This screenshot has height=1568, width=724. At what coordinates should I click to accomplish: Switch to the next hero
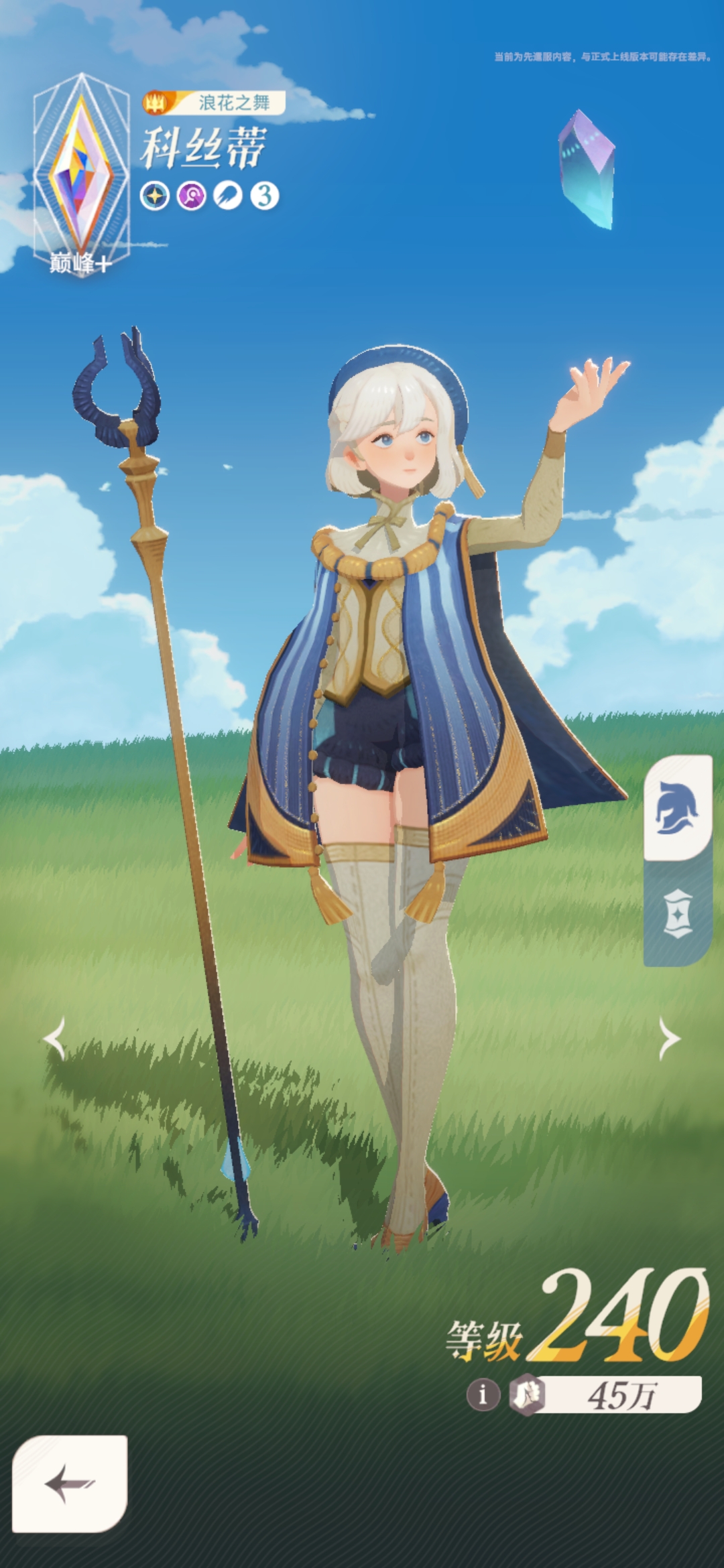(669, 1039)
